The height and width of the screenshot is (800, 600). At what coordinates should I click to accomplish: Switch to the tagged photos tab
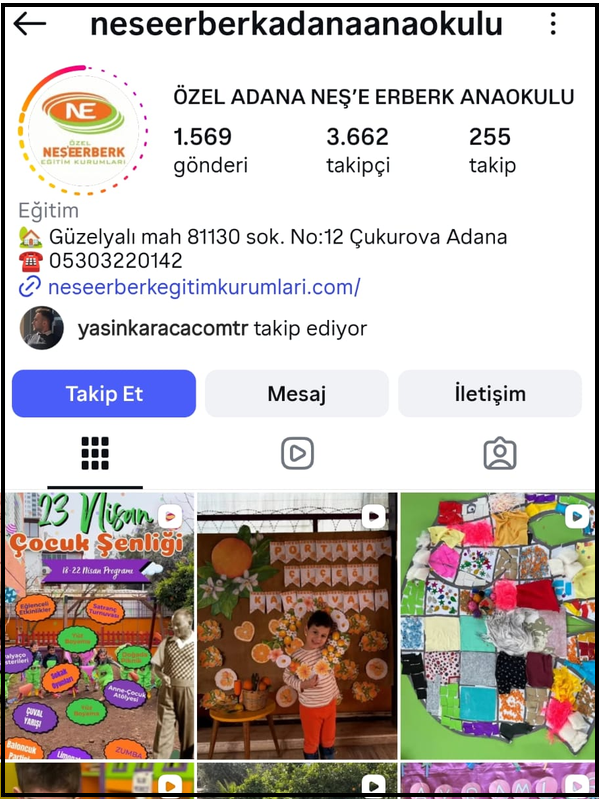click(x=499, y=454)
